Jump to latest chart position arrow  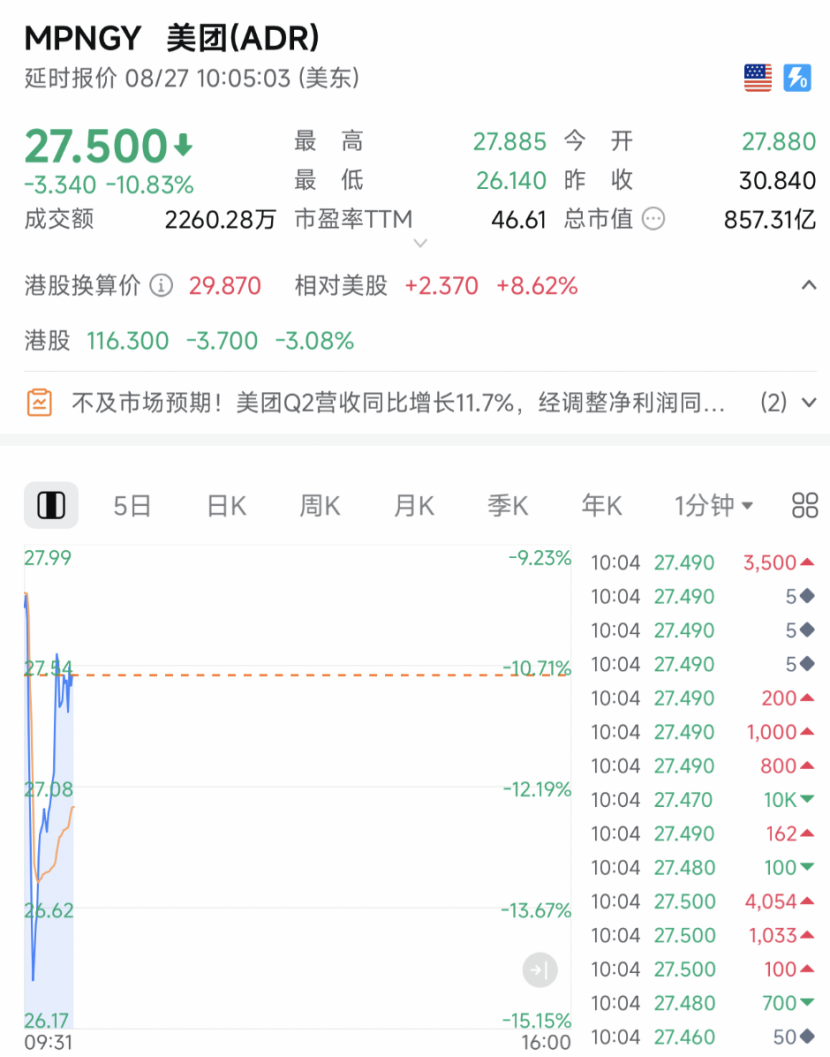[540, 970]
